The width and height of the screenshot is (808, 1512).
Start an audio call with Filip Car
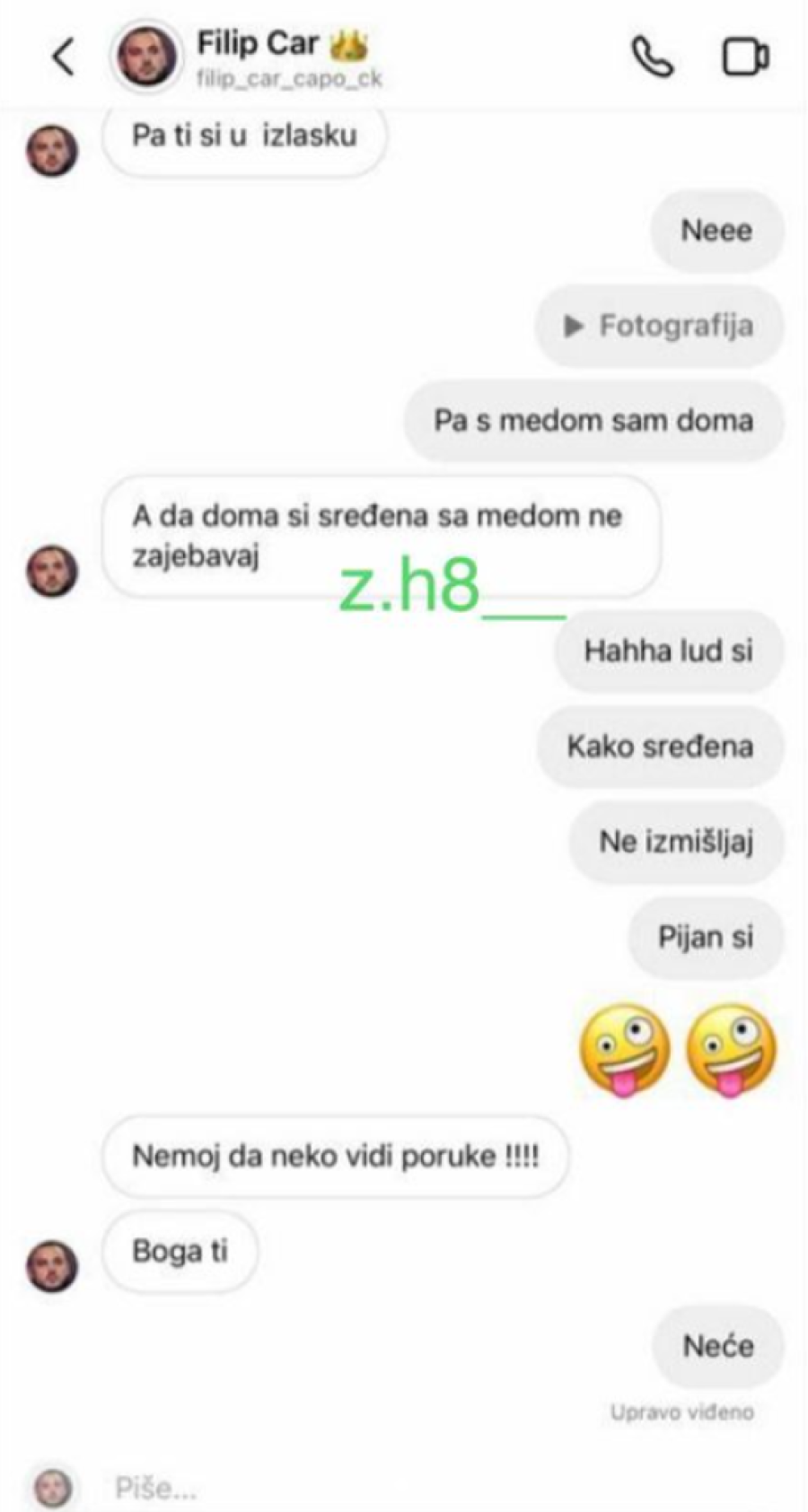click(652, 57)
